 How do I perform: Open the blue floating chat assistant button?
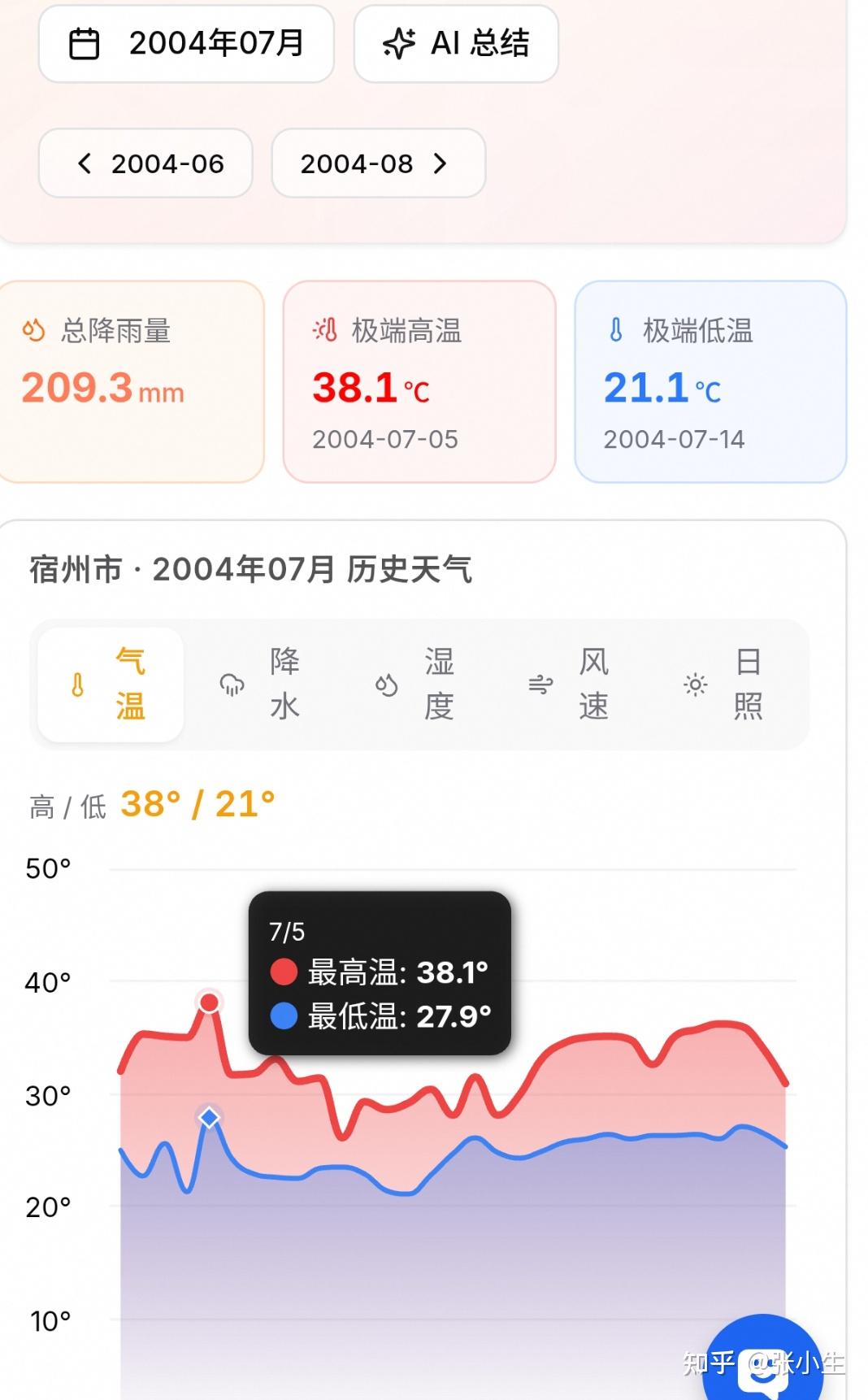click(x=762, y=1359)
